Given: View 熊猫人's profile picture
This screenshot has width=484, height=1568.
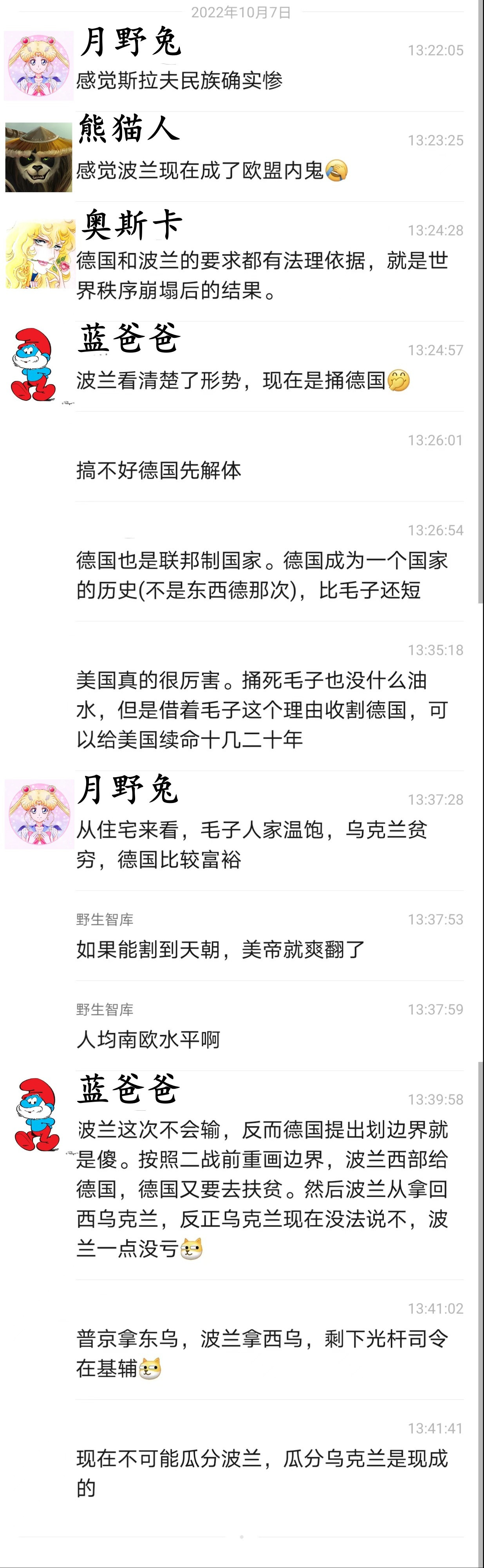Looking at the screenshot, I should (38, 157).
